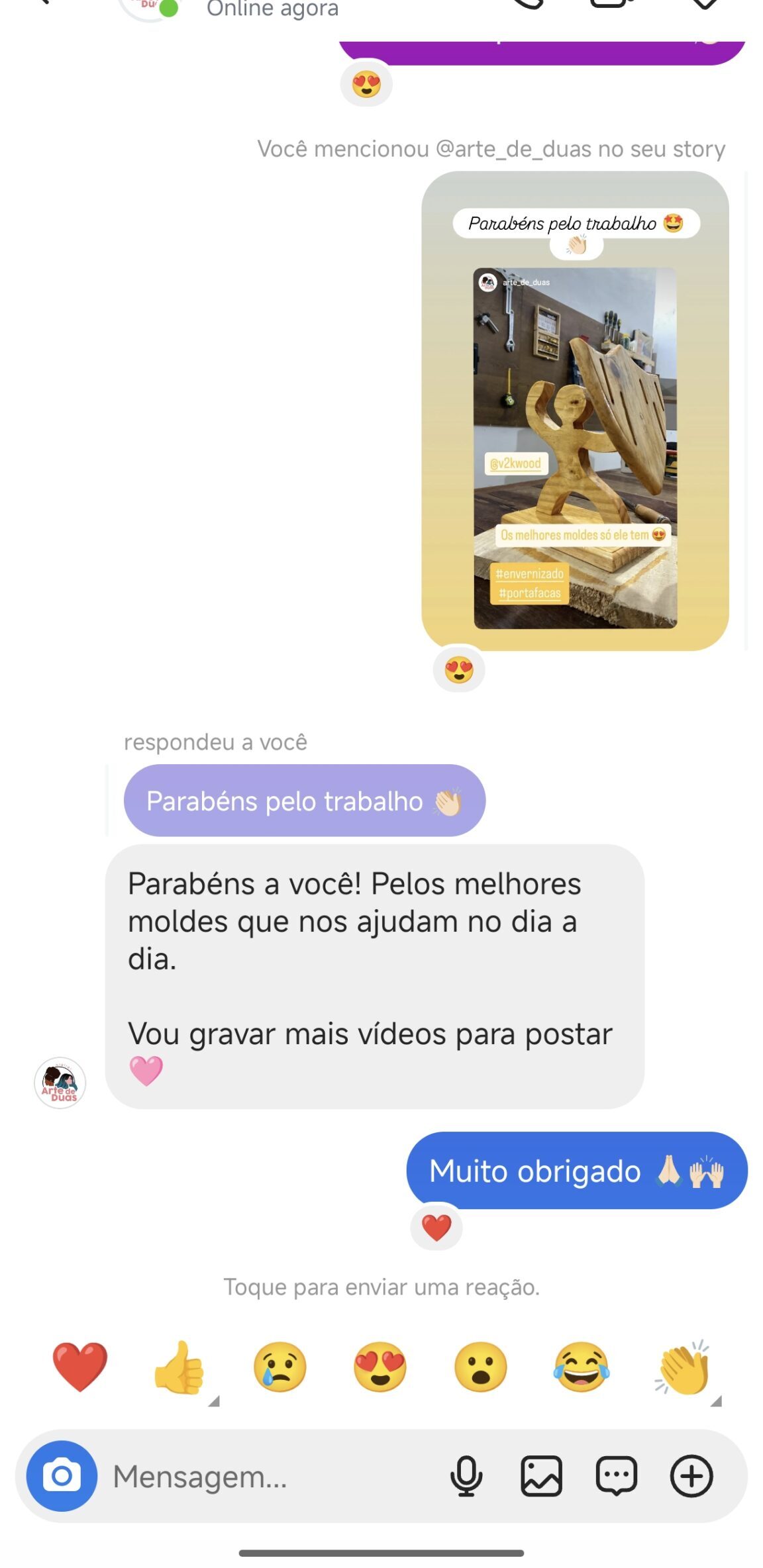
Task: React with the crying face emoji
Action: coord(280,1367)
